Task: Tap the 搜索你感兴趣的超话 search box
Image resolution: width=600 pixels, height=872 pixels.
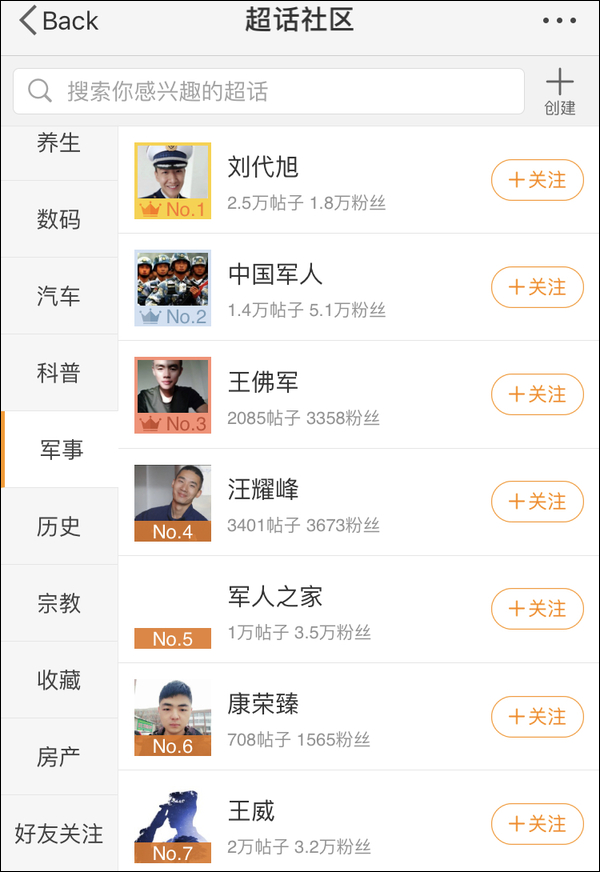Action: (268, 92)
